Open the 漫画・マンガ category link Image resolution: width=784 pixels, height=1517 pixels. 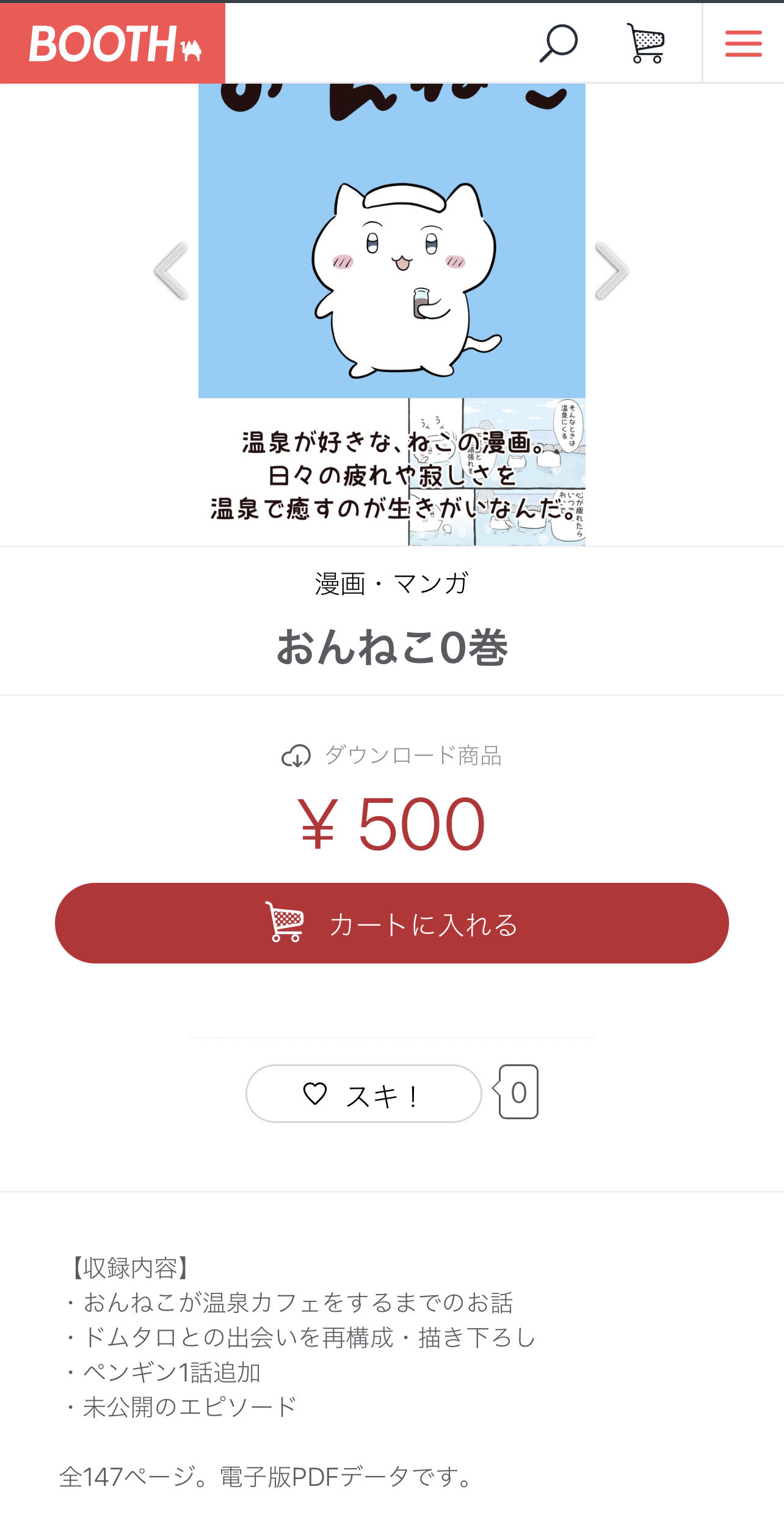tap(391, 583)
